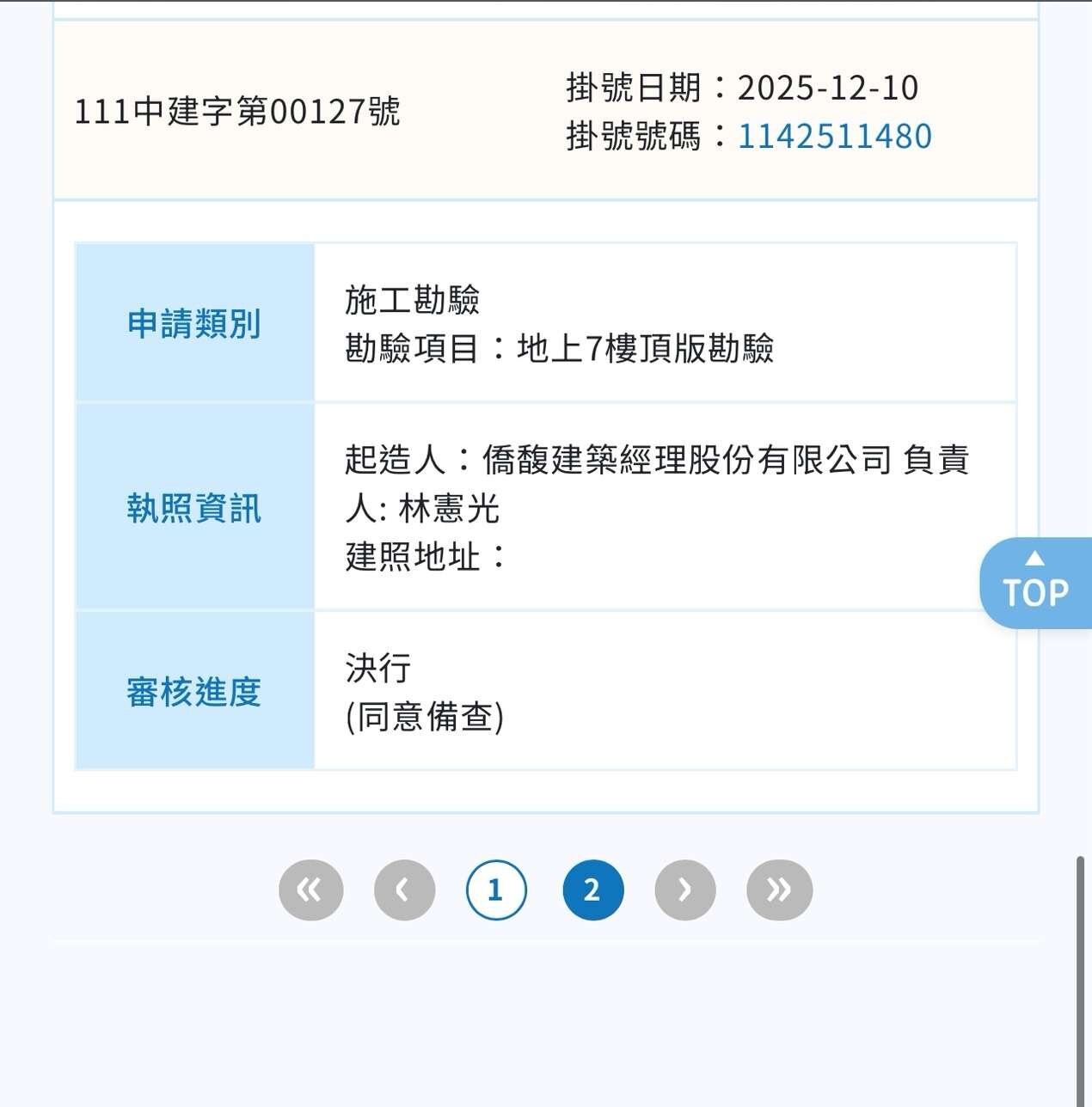Select page 2

point(592,890)
